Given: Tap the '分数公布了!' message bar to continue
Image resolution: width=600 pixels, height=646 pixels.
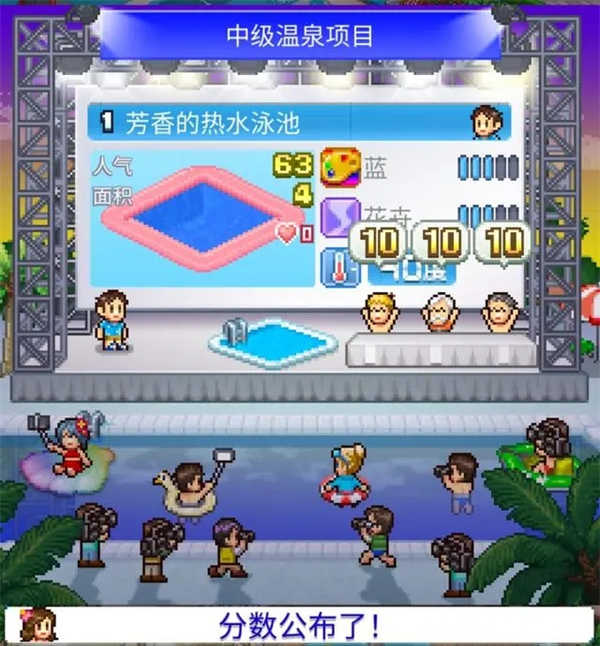Looking at the screenshot, I should pos(300,626).
